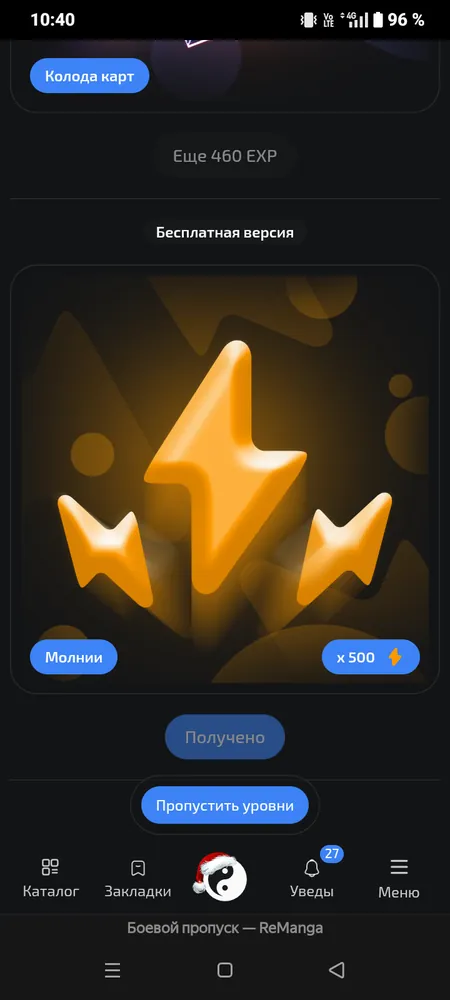Open the Уведы notifications tab
This screenshot has width=450, height=1000.
click(x=312, y=878)
